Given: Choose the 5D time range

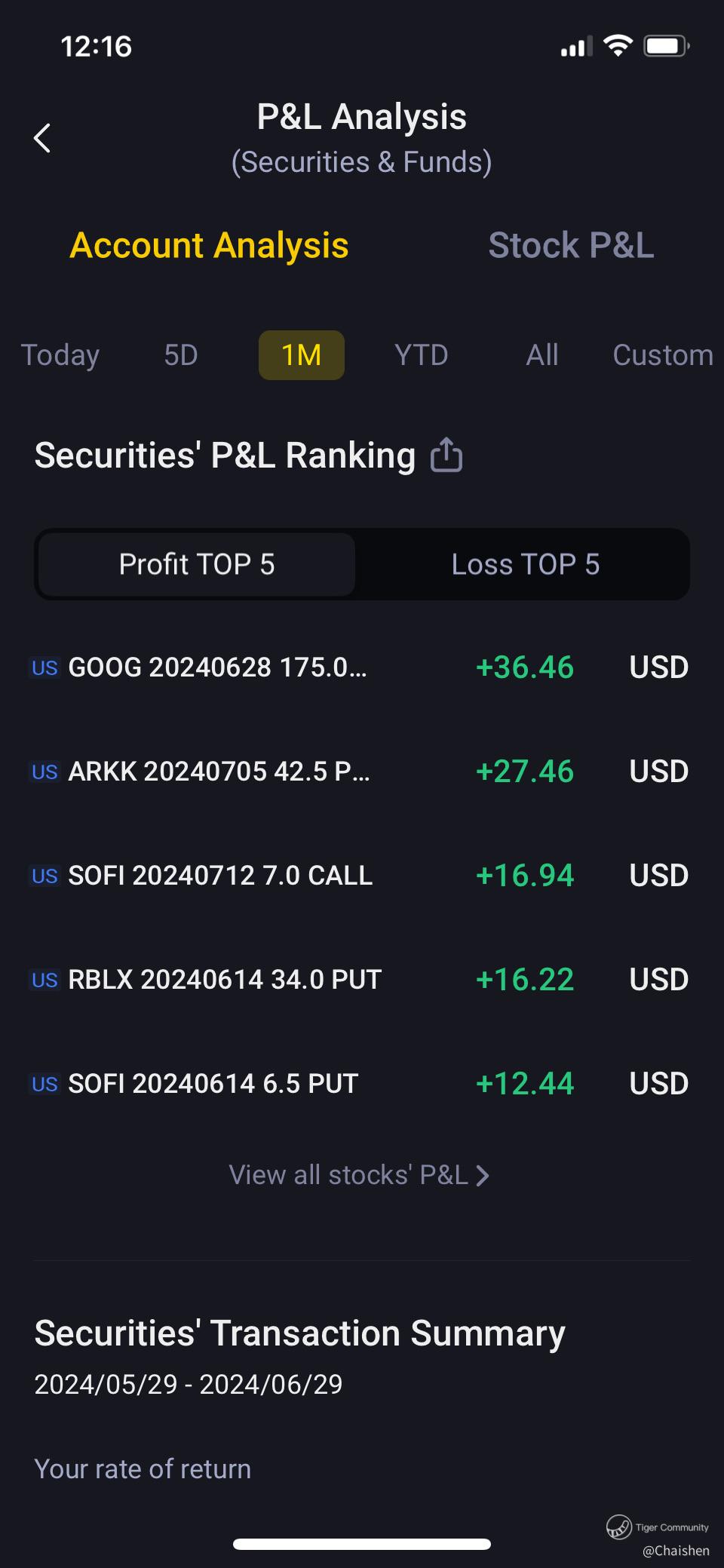Looking at the screenshot, I should click(x=181, y=355).
